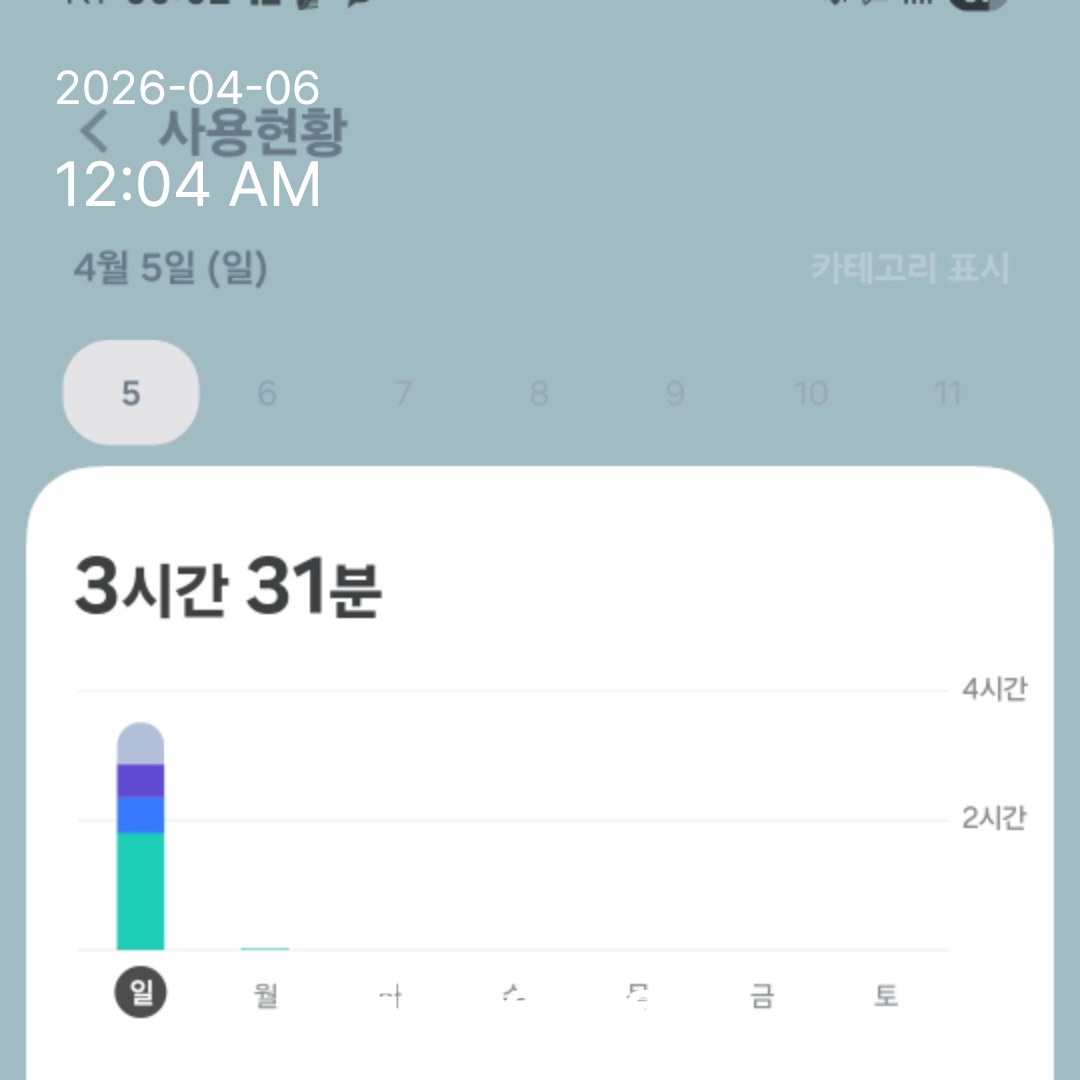Select date 5 in the week strip
Screen dimensions: 1080x1080
point(131,394)
